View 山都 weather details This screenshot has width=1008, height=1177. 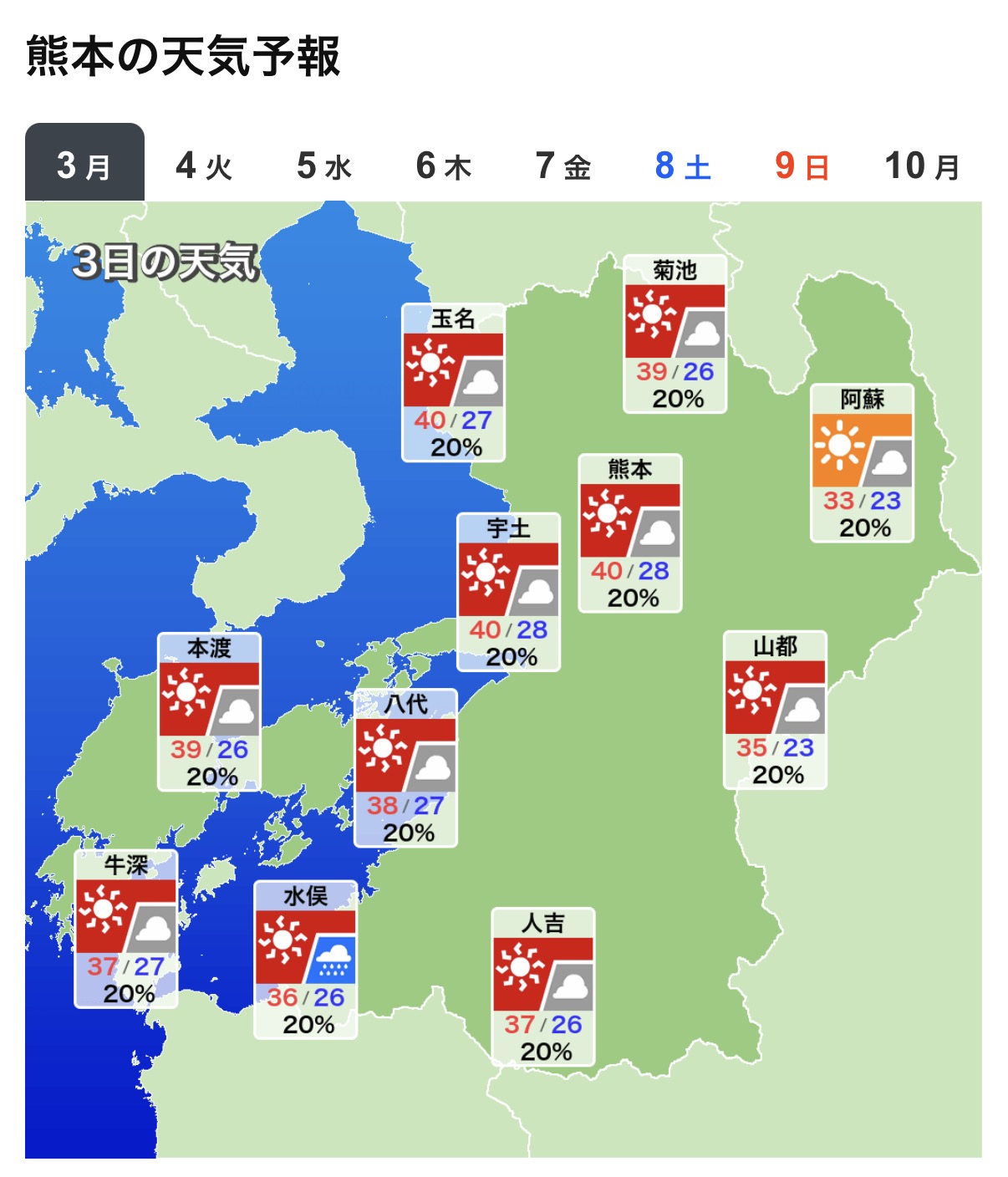(x=775, y=710)
